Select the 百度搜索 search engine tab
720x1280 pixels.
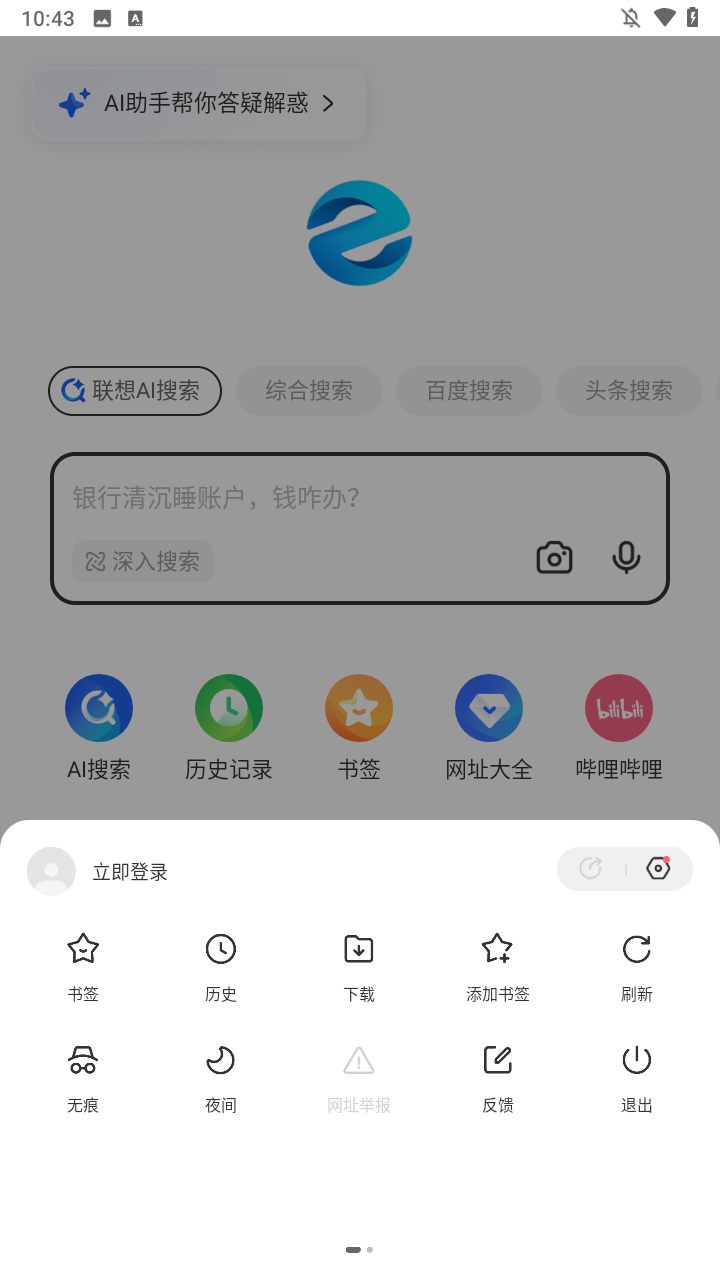[x=468, y=390]
